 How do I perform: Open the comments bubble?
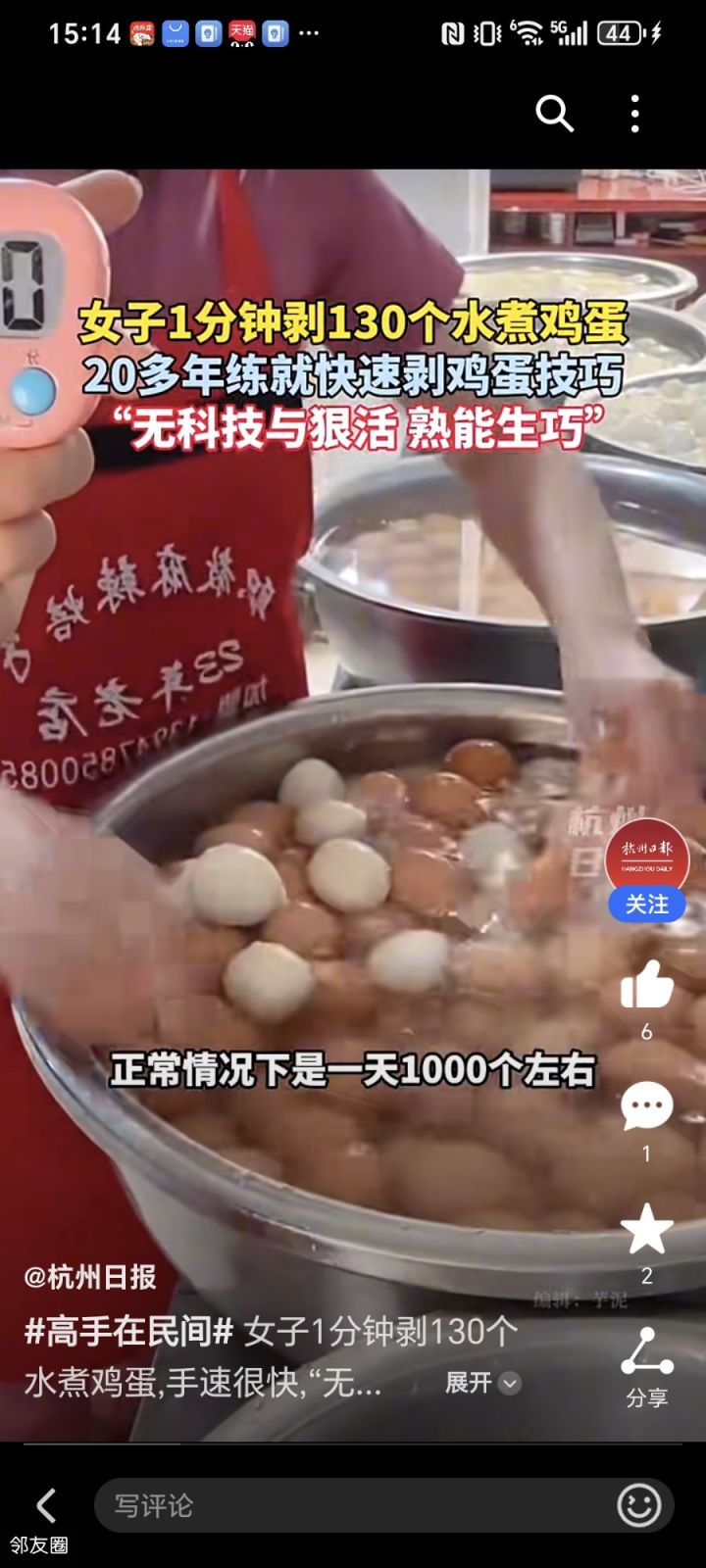[646, 1107]
